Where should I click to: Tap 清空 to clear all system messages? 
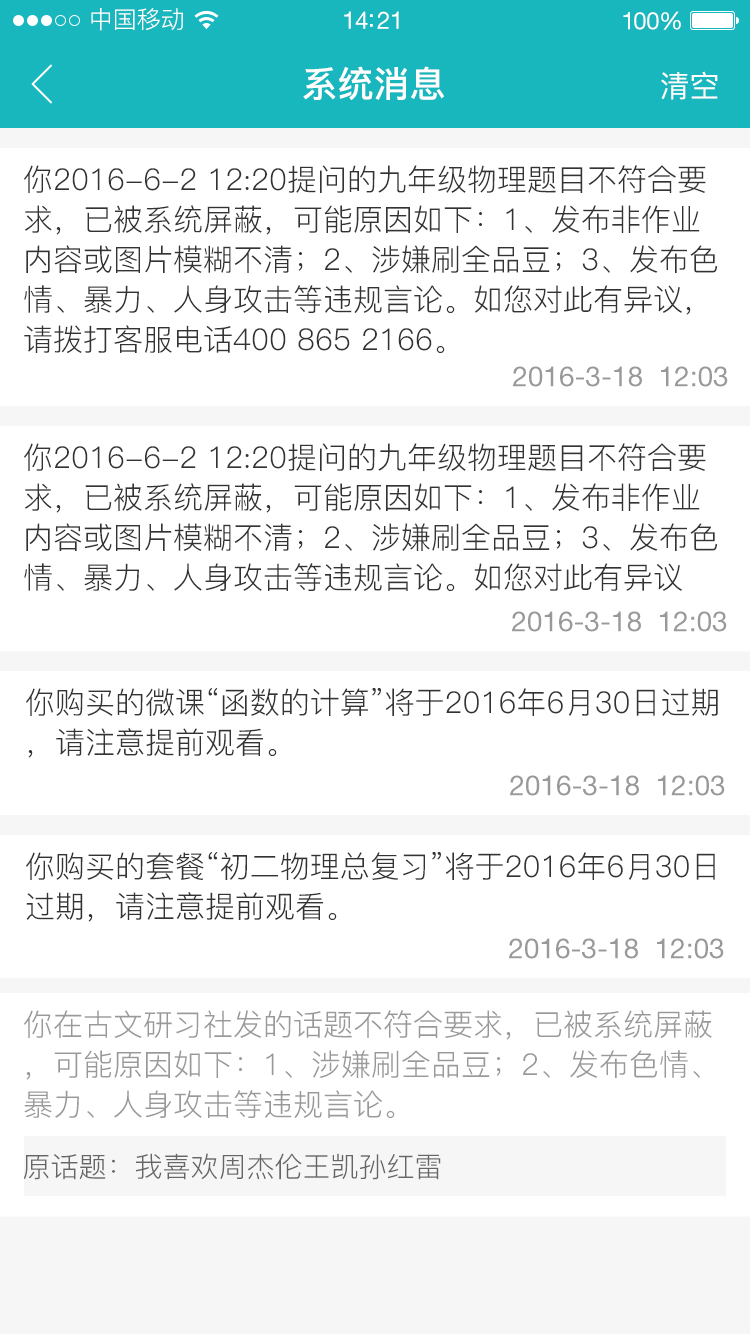(689, 85)
